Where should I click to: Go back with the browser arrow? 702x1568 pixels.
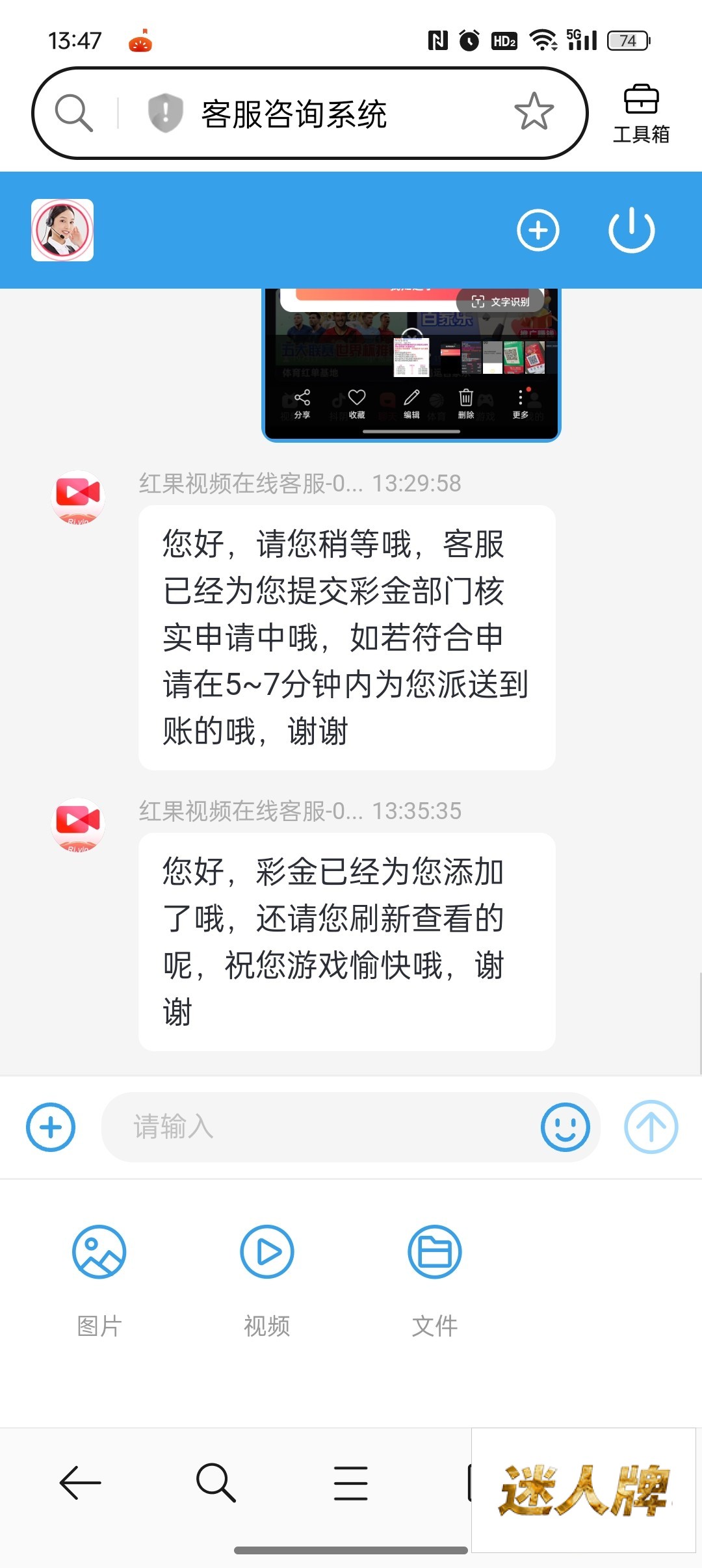click(80, 1483)
